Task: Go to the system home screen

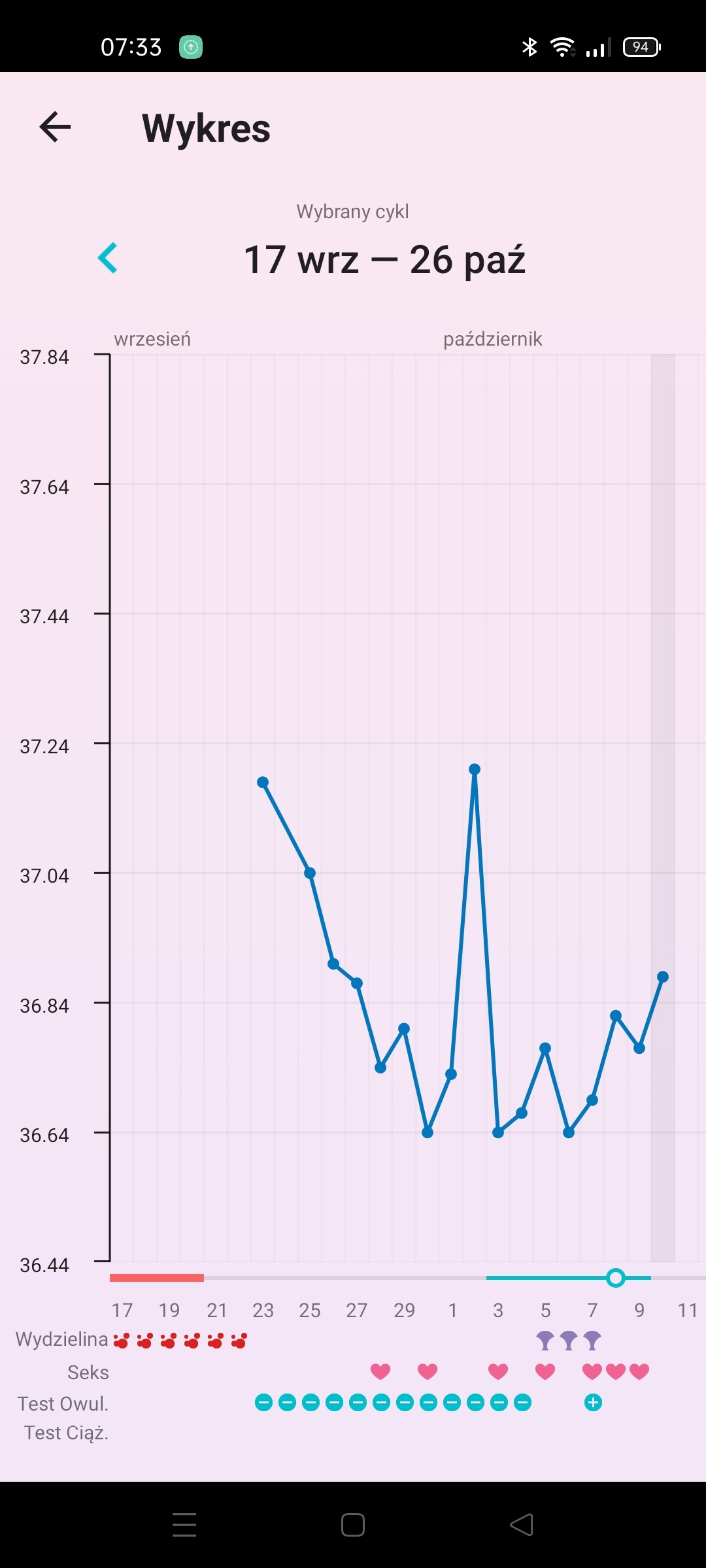Action: click(x=353, y=1525)
